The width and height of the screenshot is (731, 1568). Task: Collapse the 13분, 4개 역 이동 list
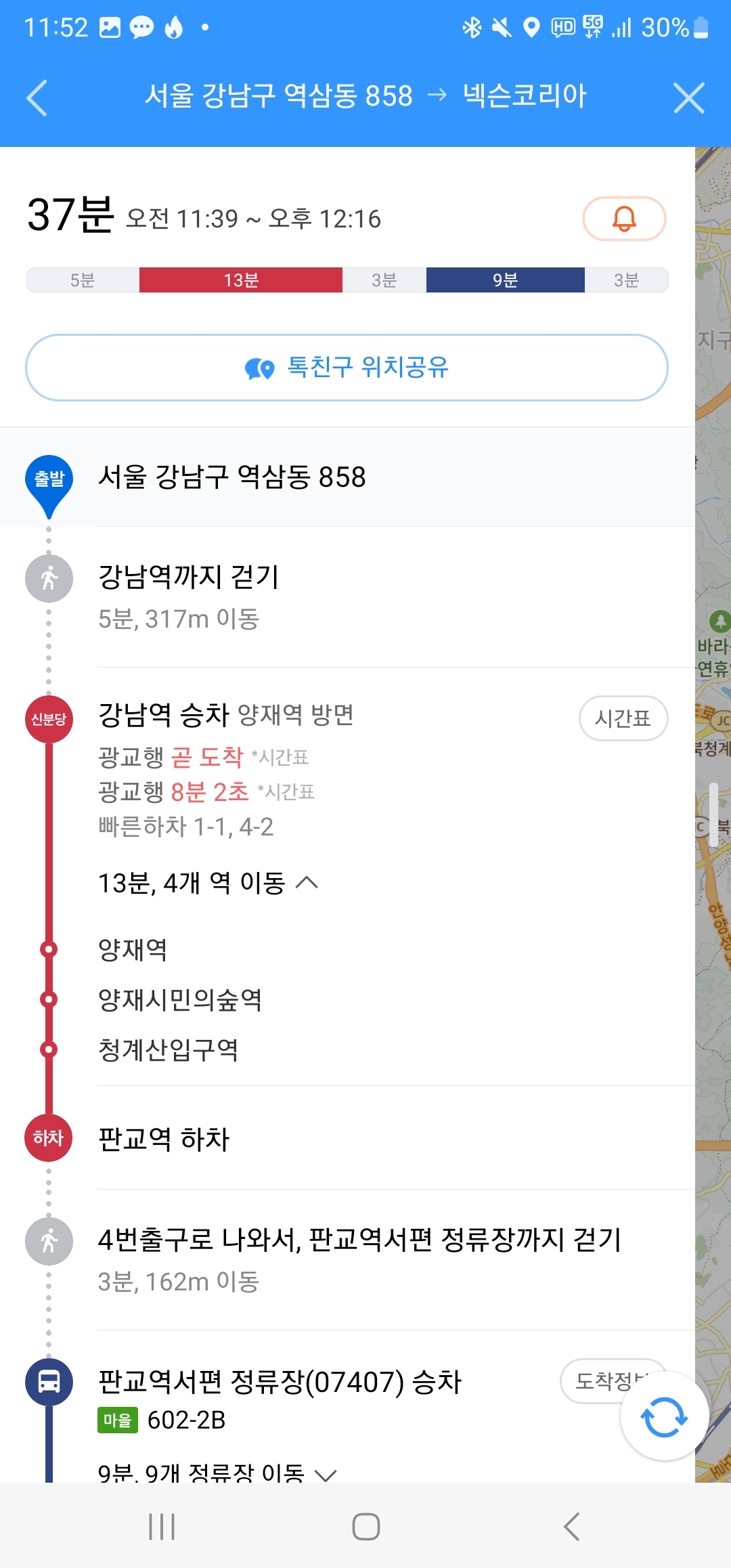tap(208, 883)
